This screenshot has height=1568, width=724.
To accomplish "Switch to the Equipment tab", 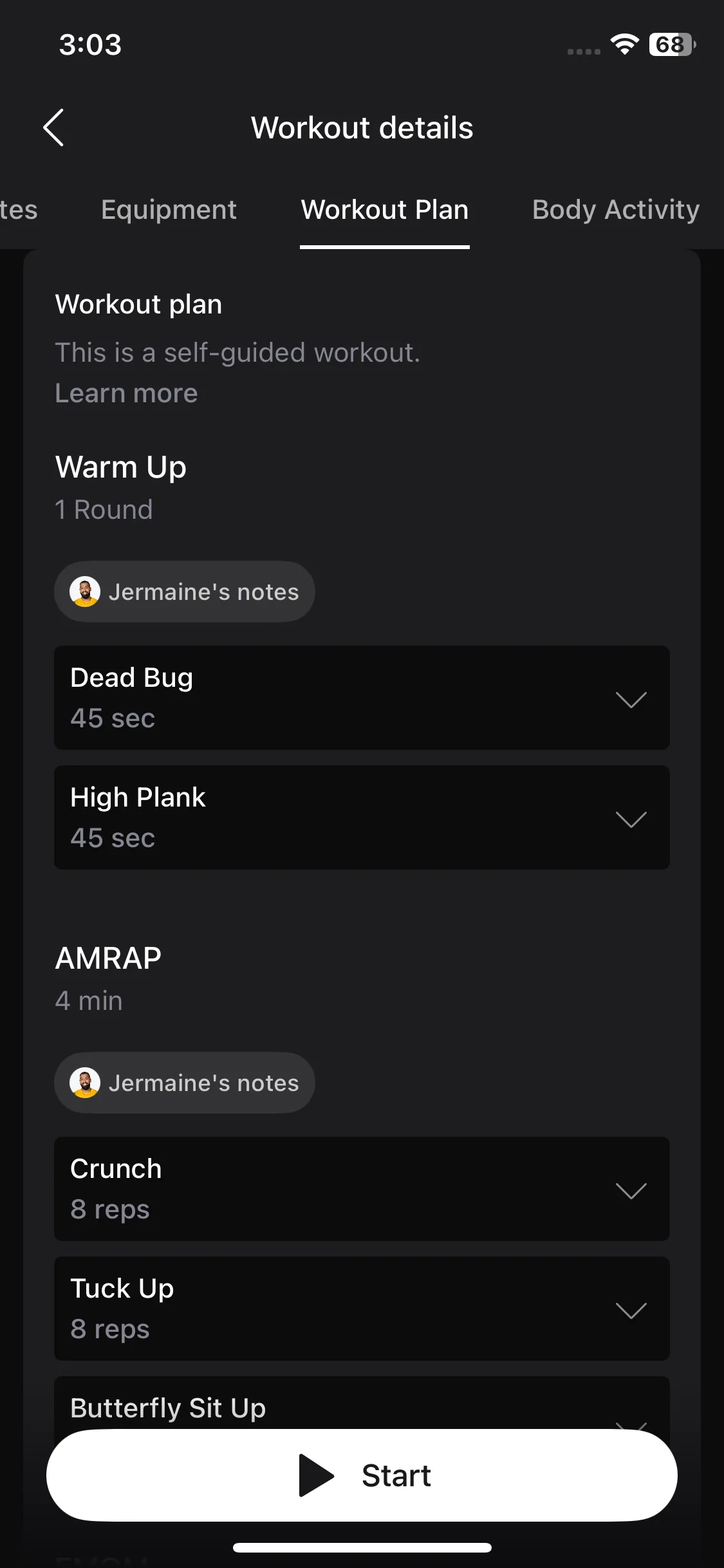I will pos(169,210).
